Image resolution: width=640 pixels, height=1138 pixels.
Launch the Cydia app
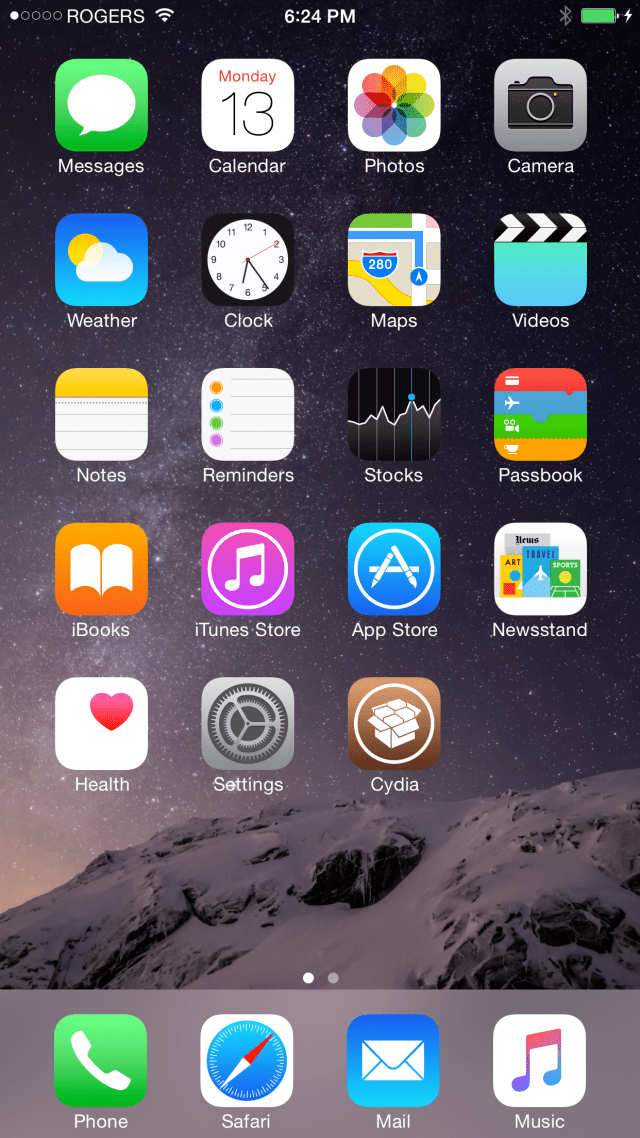394,723
